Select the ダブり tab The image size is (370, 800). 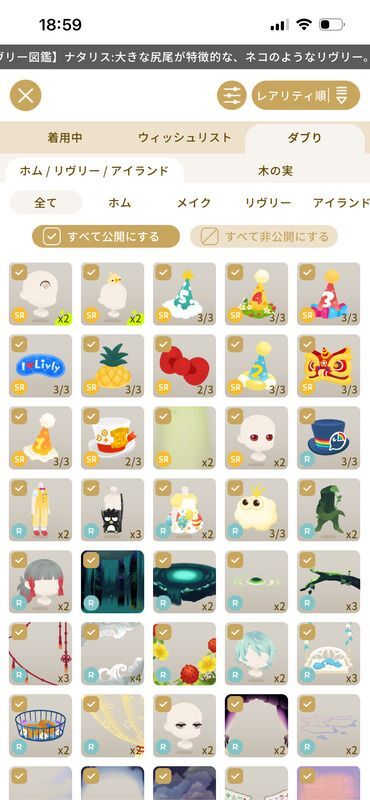pos(305,138)
